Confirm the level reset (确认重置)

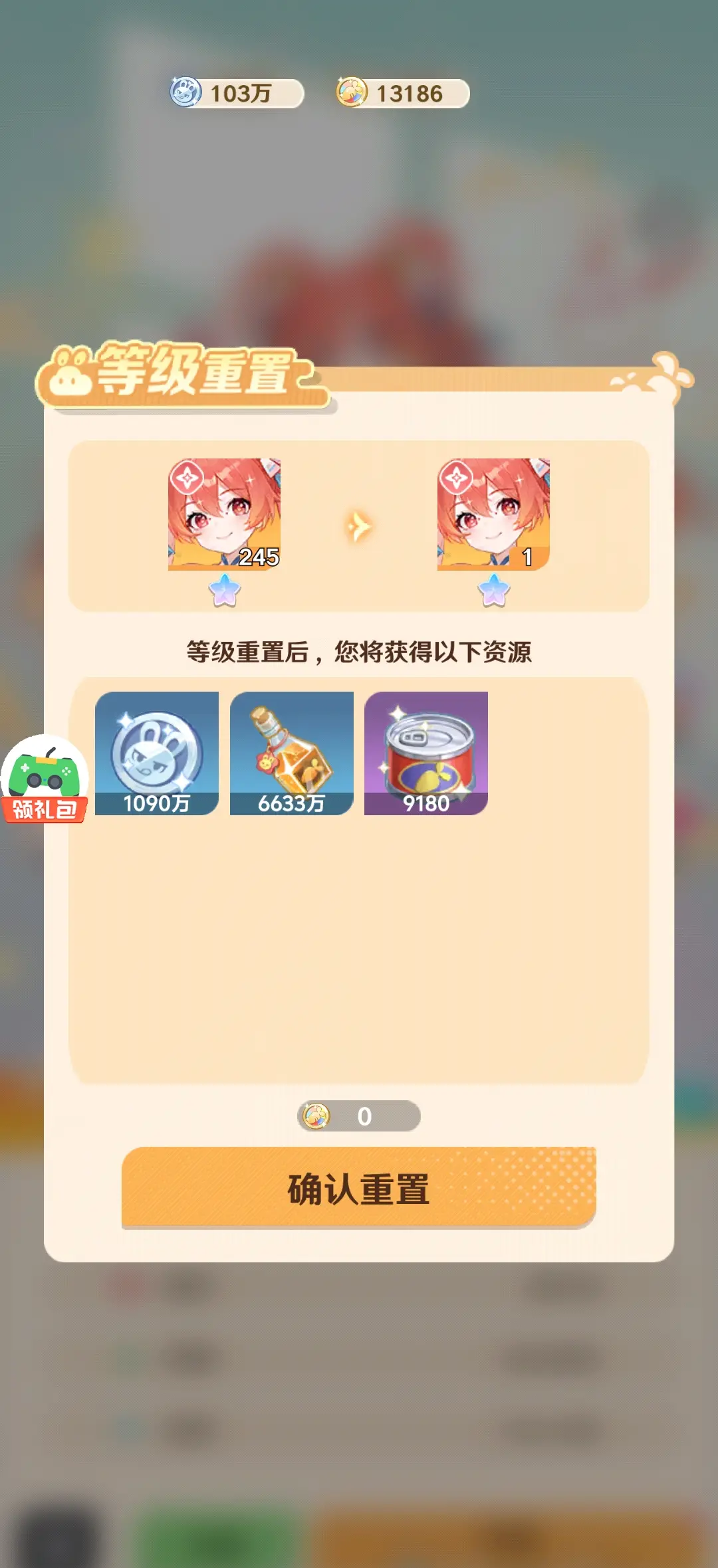tap(358, 1187)
